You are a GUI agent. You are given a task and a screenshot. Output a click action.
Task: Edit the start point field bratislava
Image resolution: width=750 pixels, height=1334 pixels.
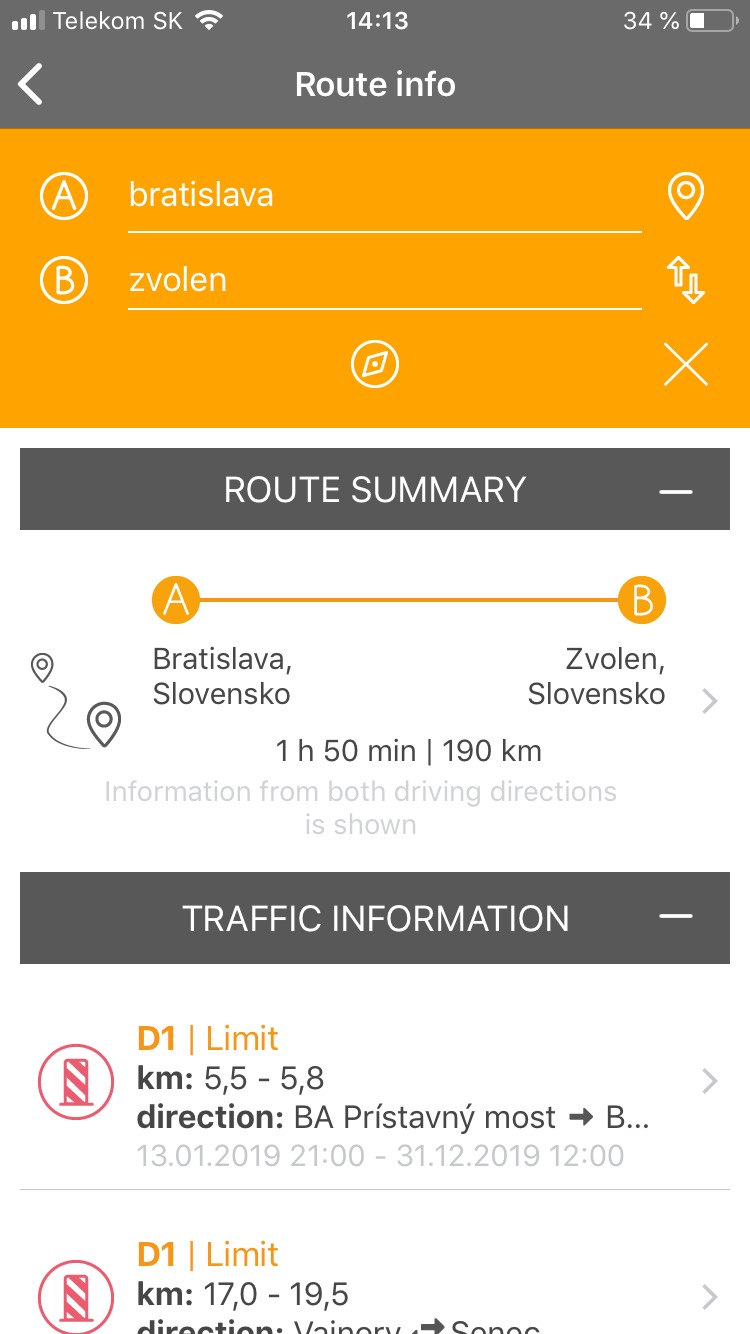point(384,195)
